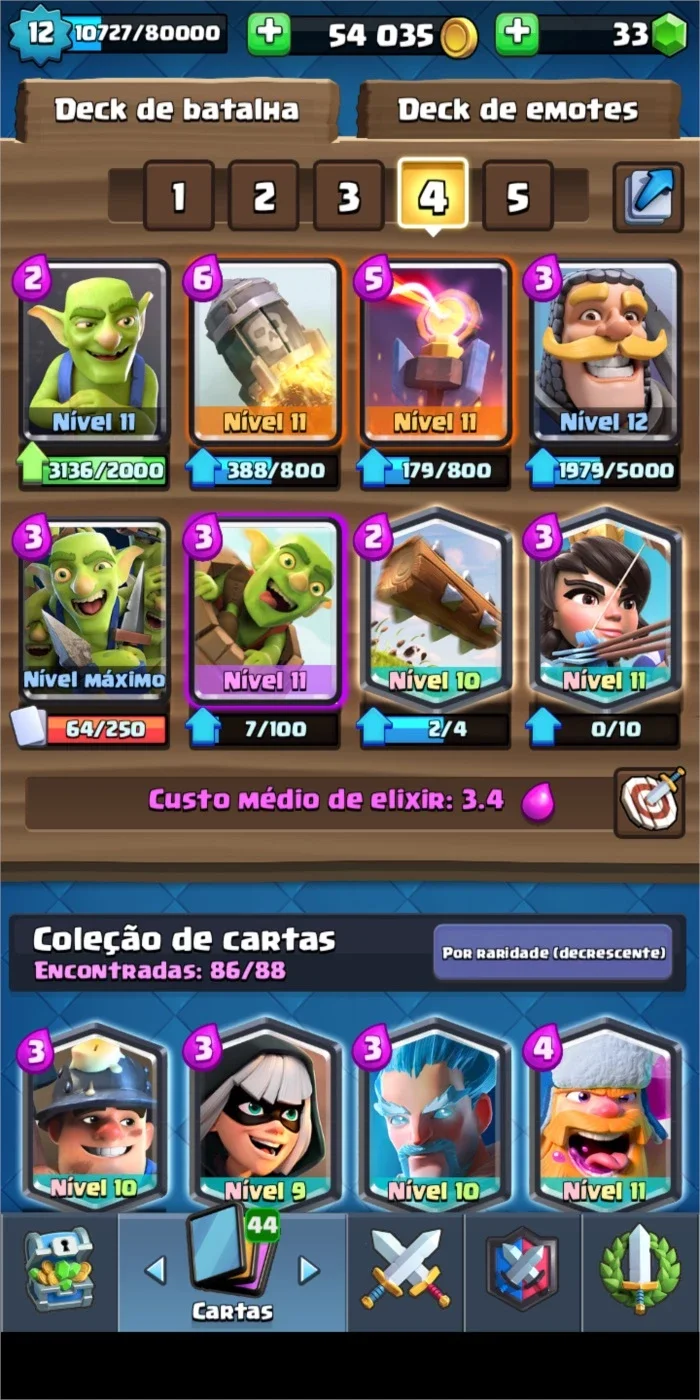Open the Goblin Barrel card showing 7/100
The width and height of the screenshot is (700, 1400).
(265, 612)
